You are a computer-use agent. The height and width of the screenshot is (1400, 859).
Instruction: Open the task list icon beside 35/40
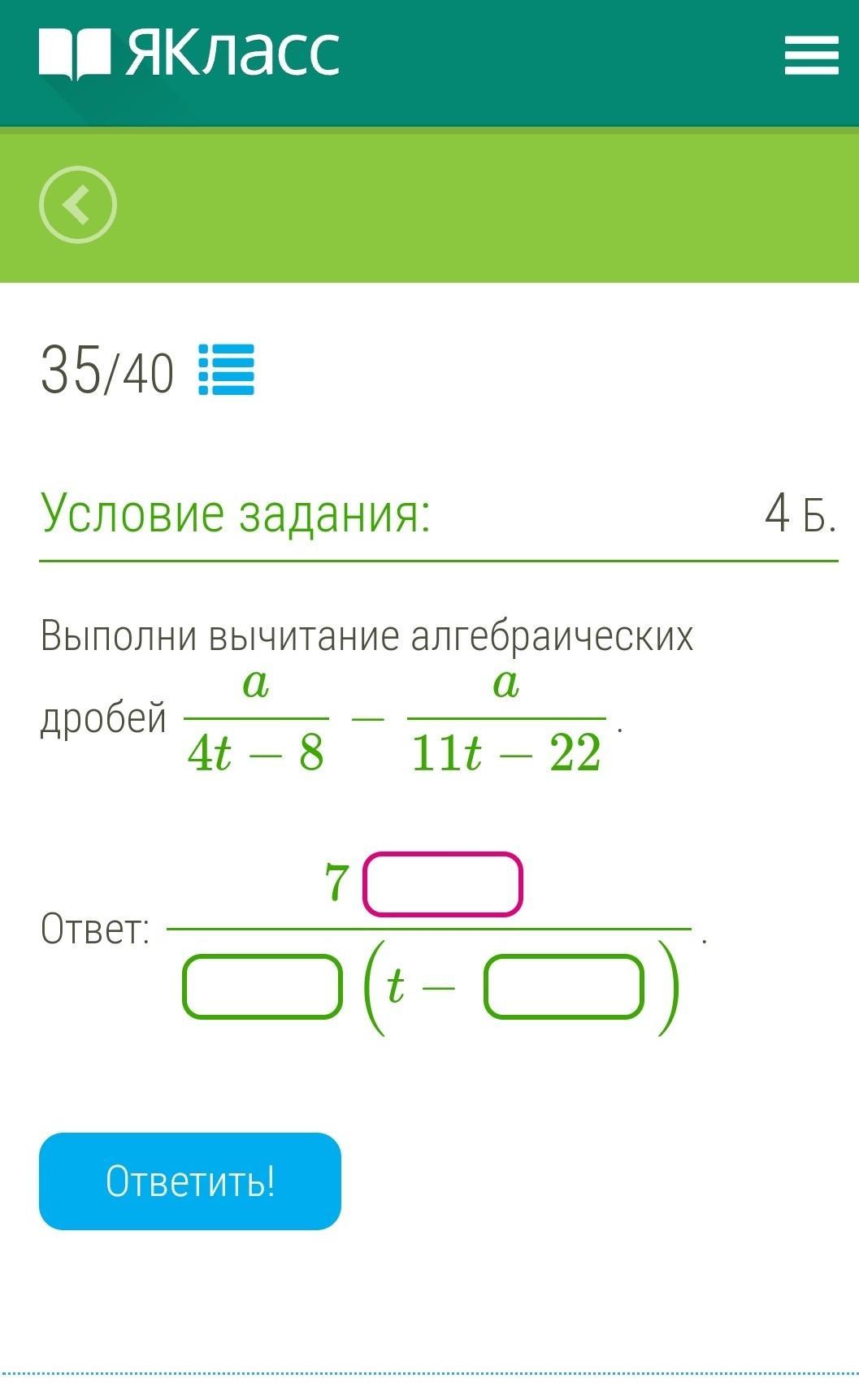pos(227,370)
